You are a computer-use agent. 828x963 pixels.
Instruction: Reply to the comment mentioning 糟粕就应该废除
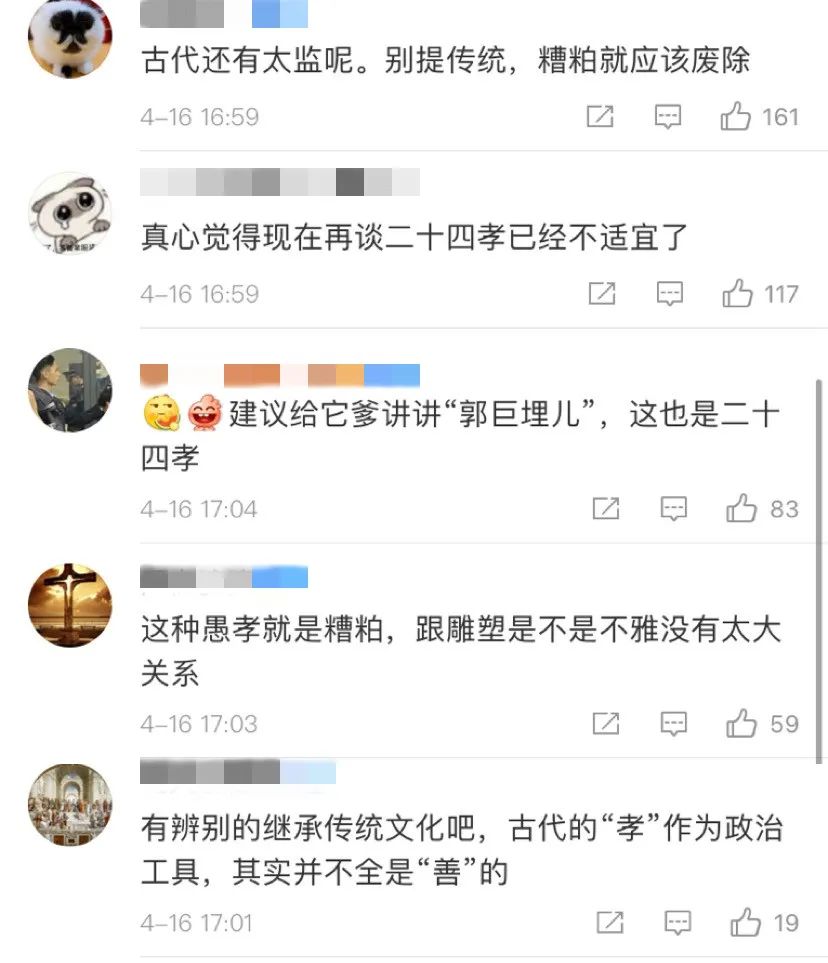(x=668, y=117)
